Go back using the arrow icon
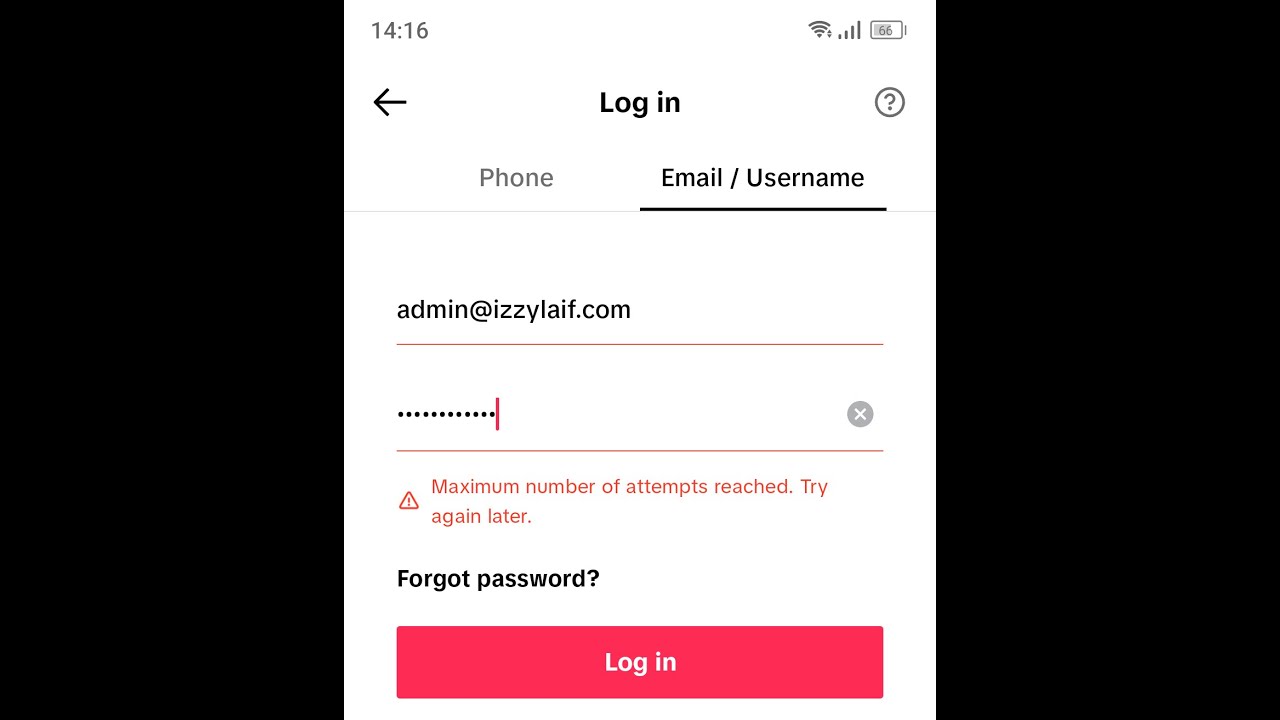Viewport: 1280px width, 720px height. [x=390, y=102]
